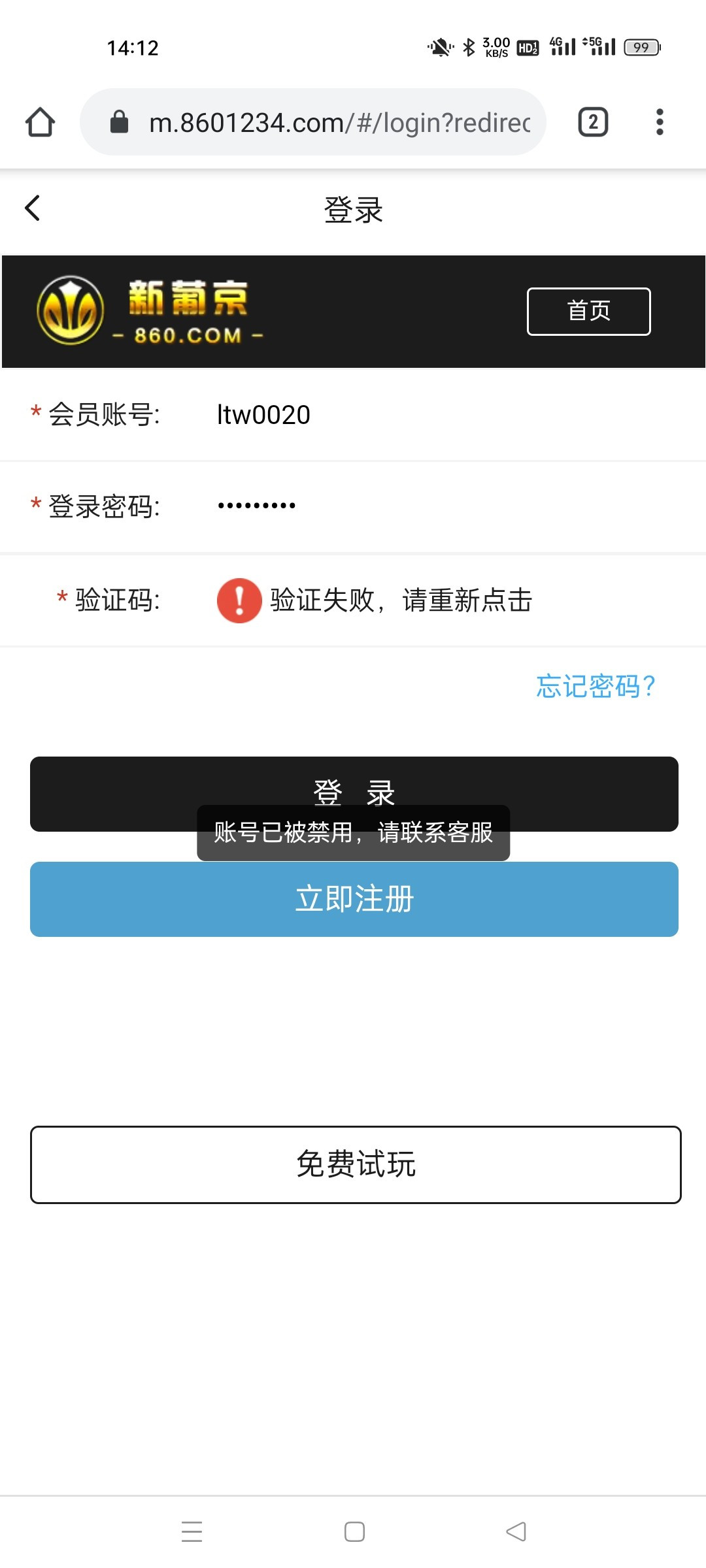Tap the system back button
The image size is (706, 1568).
(x=516, y=1531)
